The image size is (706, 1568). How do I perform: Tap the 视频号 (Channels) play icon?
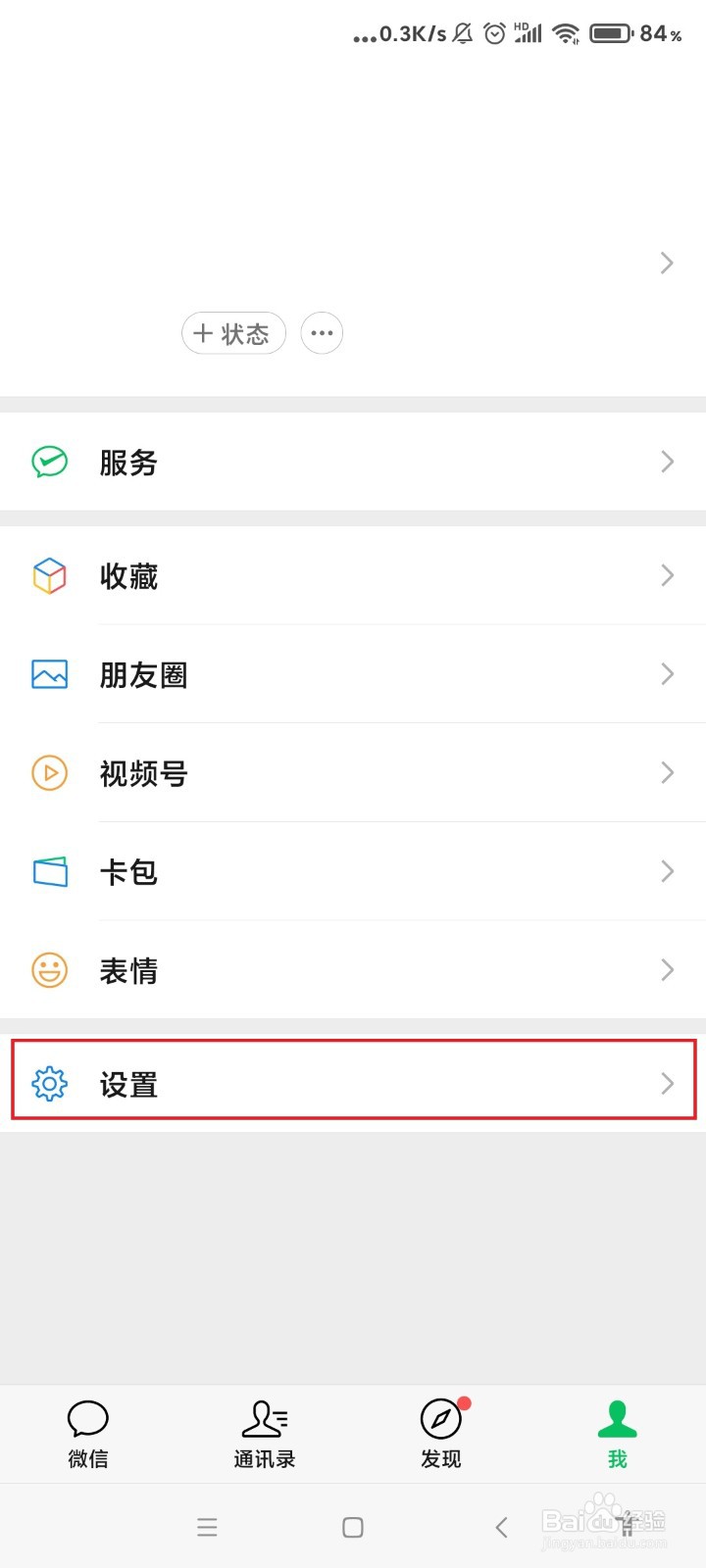tap(49, 773)
